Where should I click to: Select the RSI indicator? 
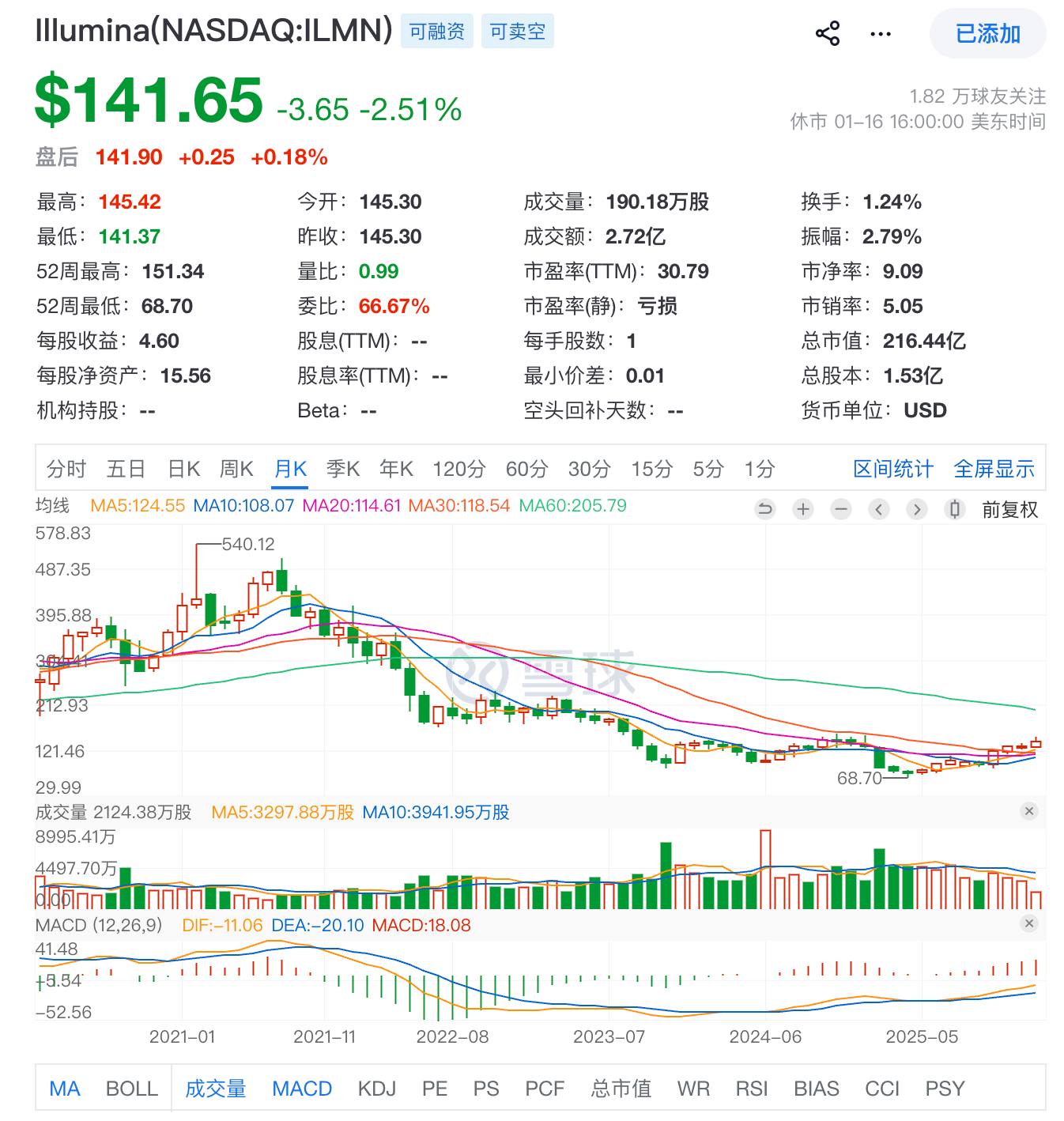pos(751,1089)
